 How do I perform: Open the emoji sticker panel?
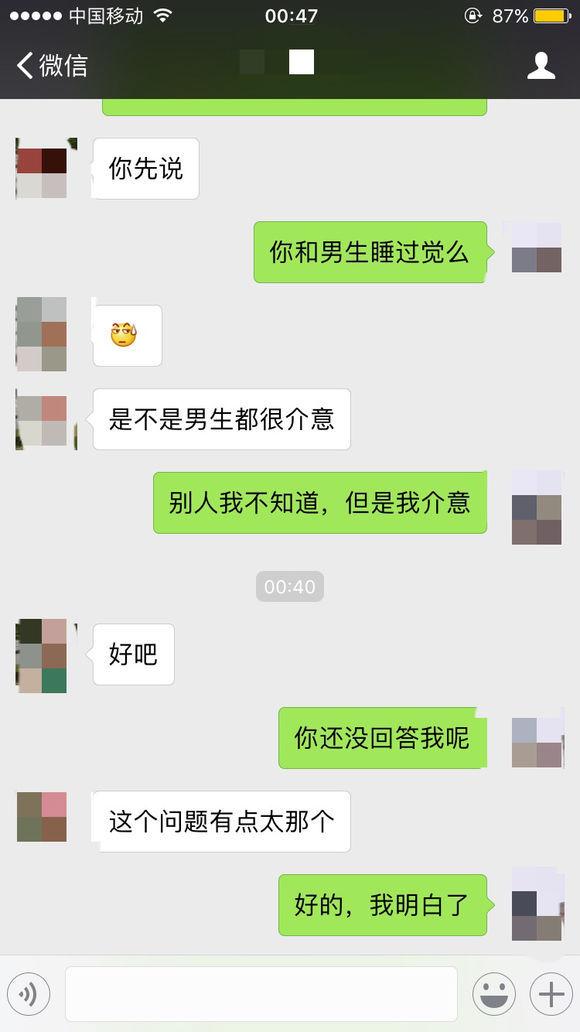(494, 994)
